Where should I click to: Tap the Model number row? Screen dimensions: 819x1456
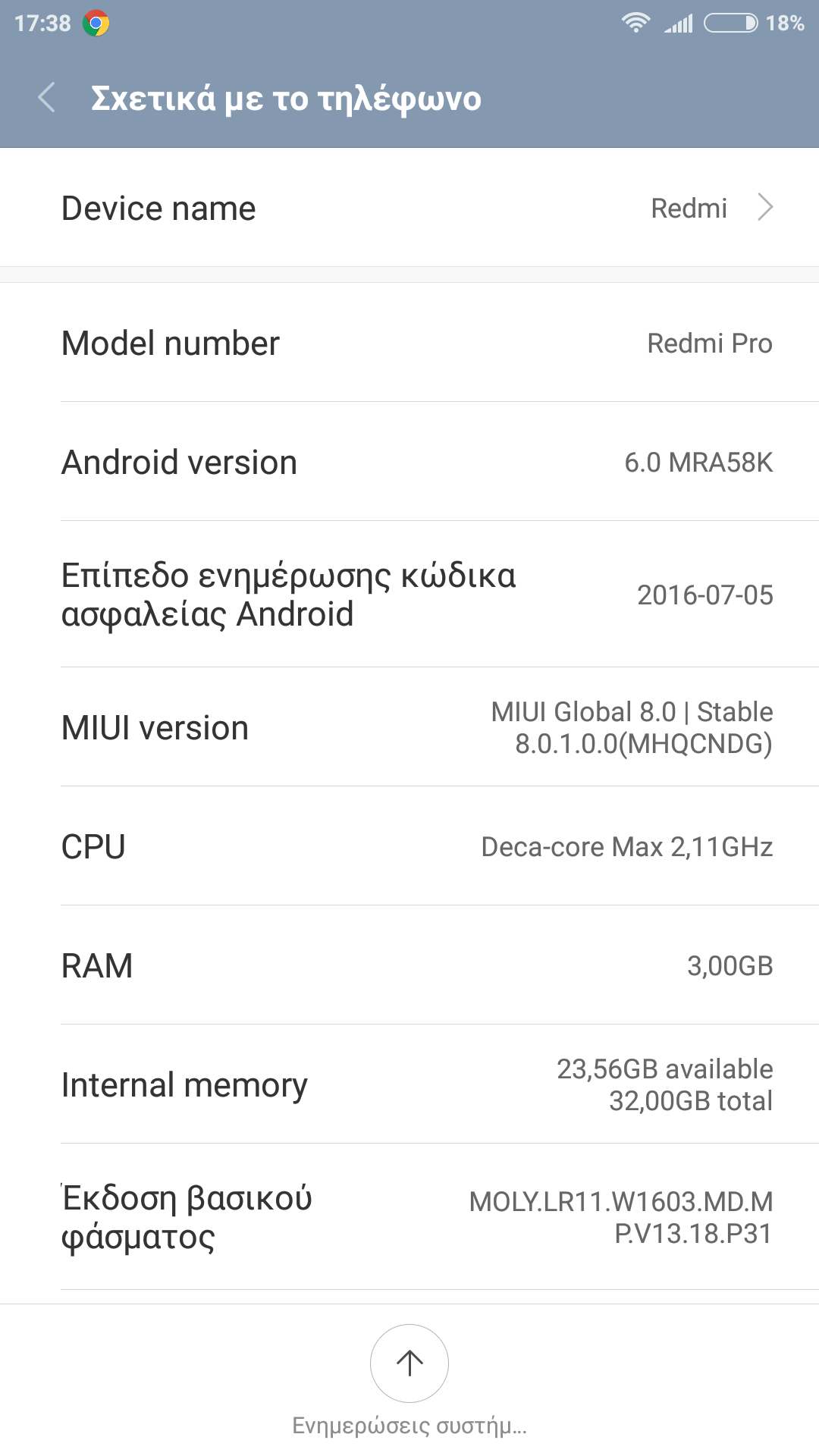click(x=409, y=343)
